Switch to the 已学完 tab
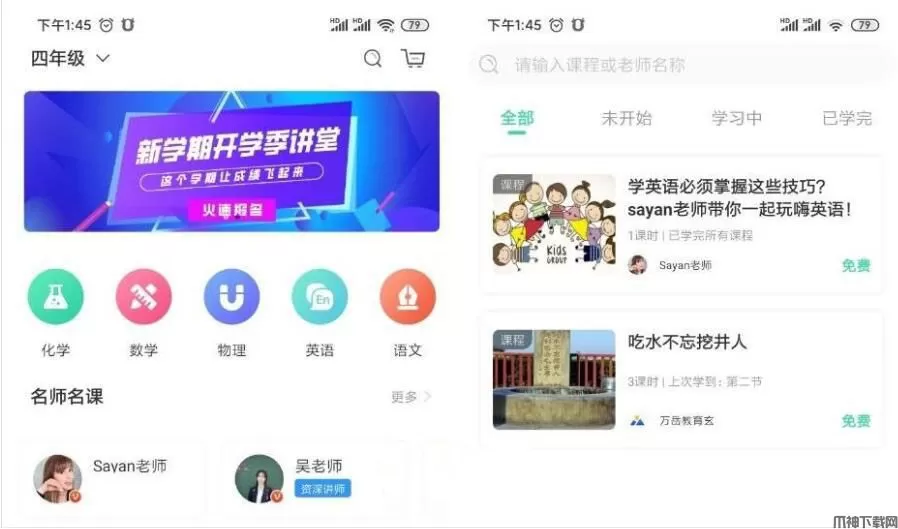Image resolution: width=898 pixels, height=529 pixels. 847,118
